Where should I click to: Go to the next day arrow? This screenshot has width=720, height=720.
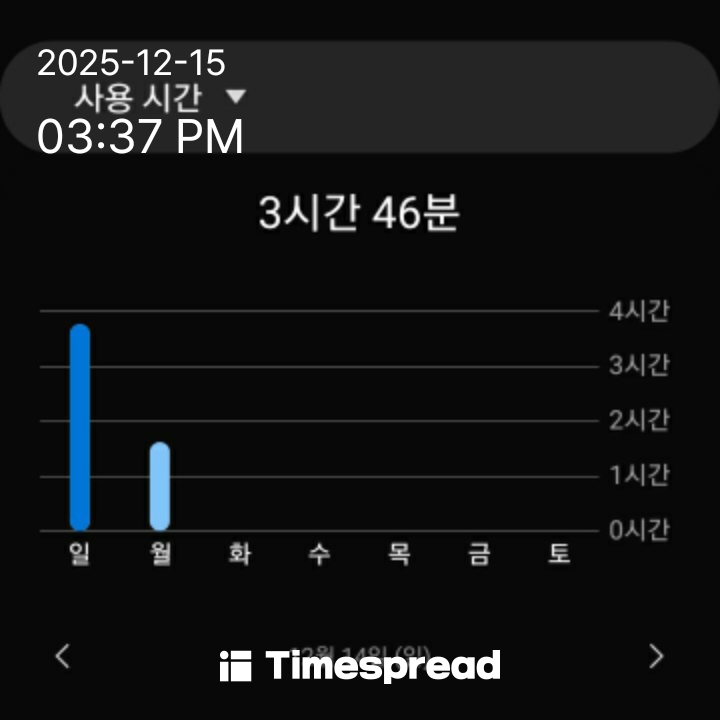click(x=656, y=656)
